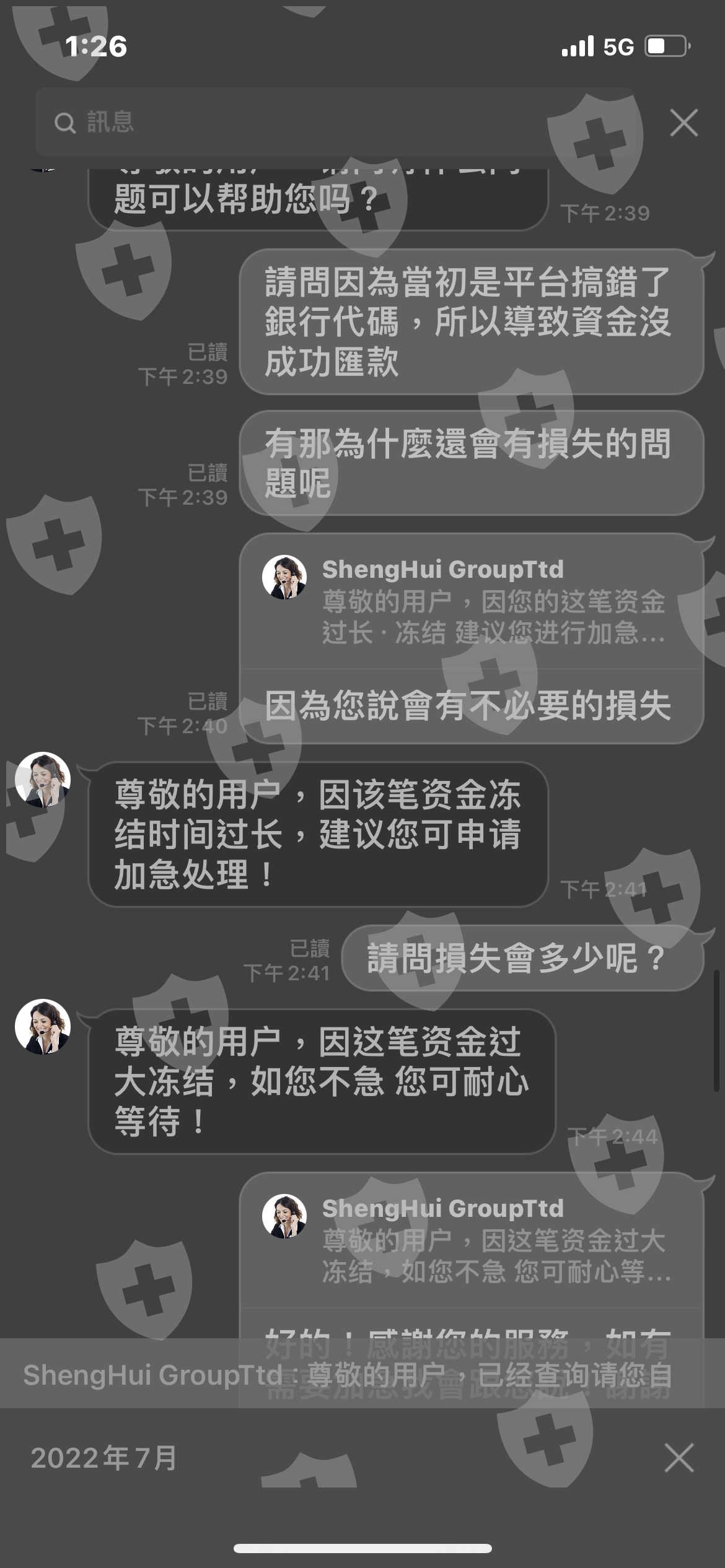Dismiss the 2022年7月 date bar
Screen dimensions: 725x1568
679,1458
